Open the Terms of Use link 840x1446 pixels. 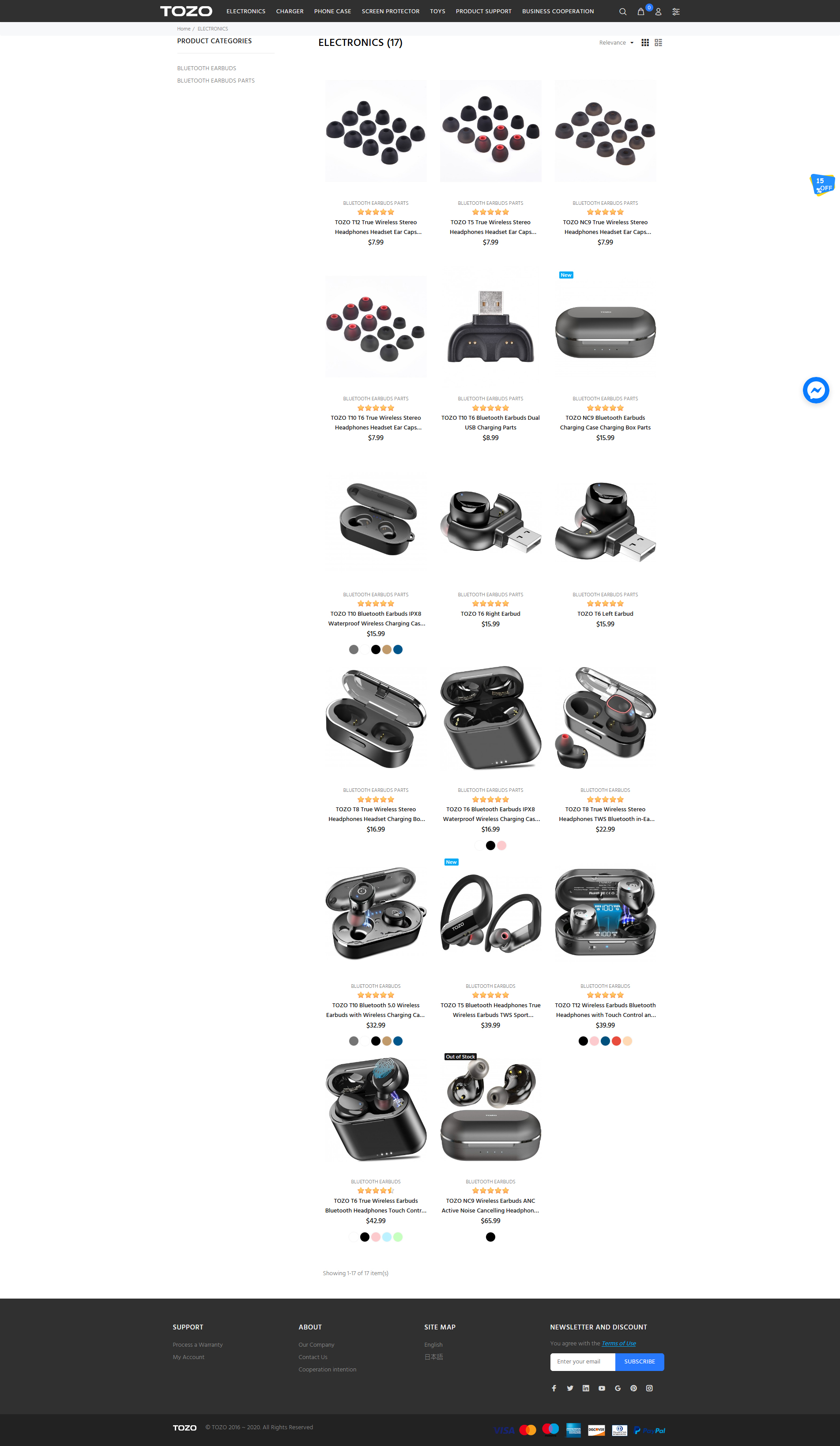point(618,1343)
